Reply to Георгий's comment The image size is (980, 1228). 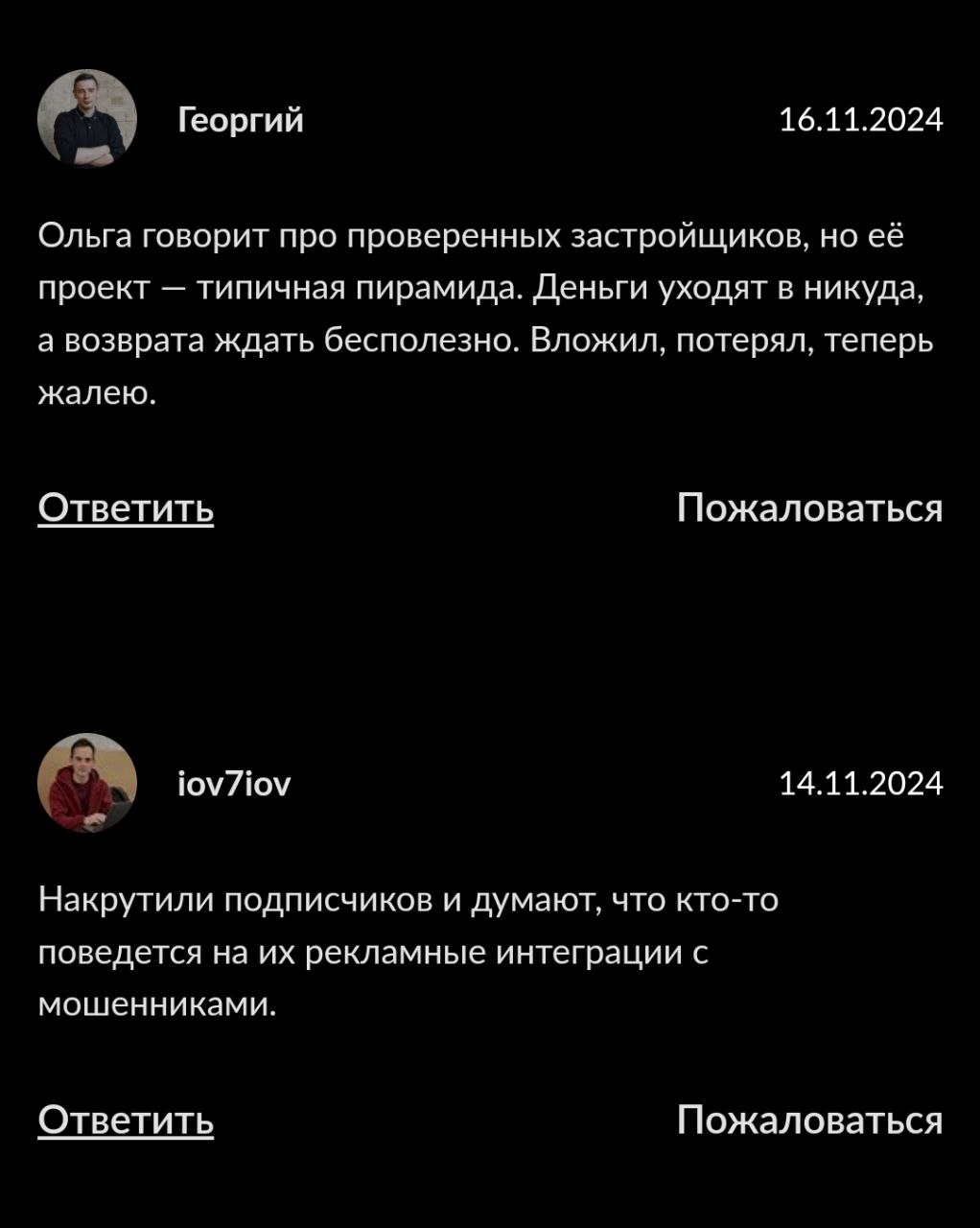pos(126,507)
